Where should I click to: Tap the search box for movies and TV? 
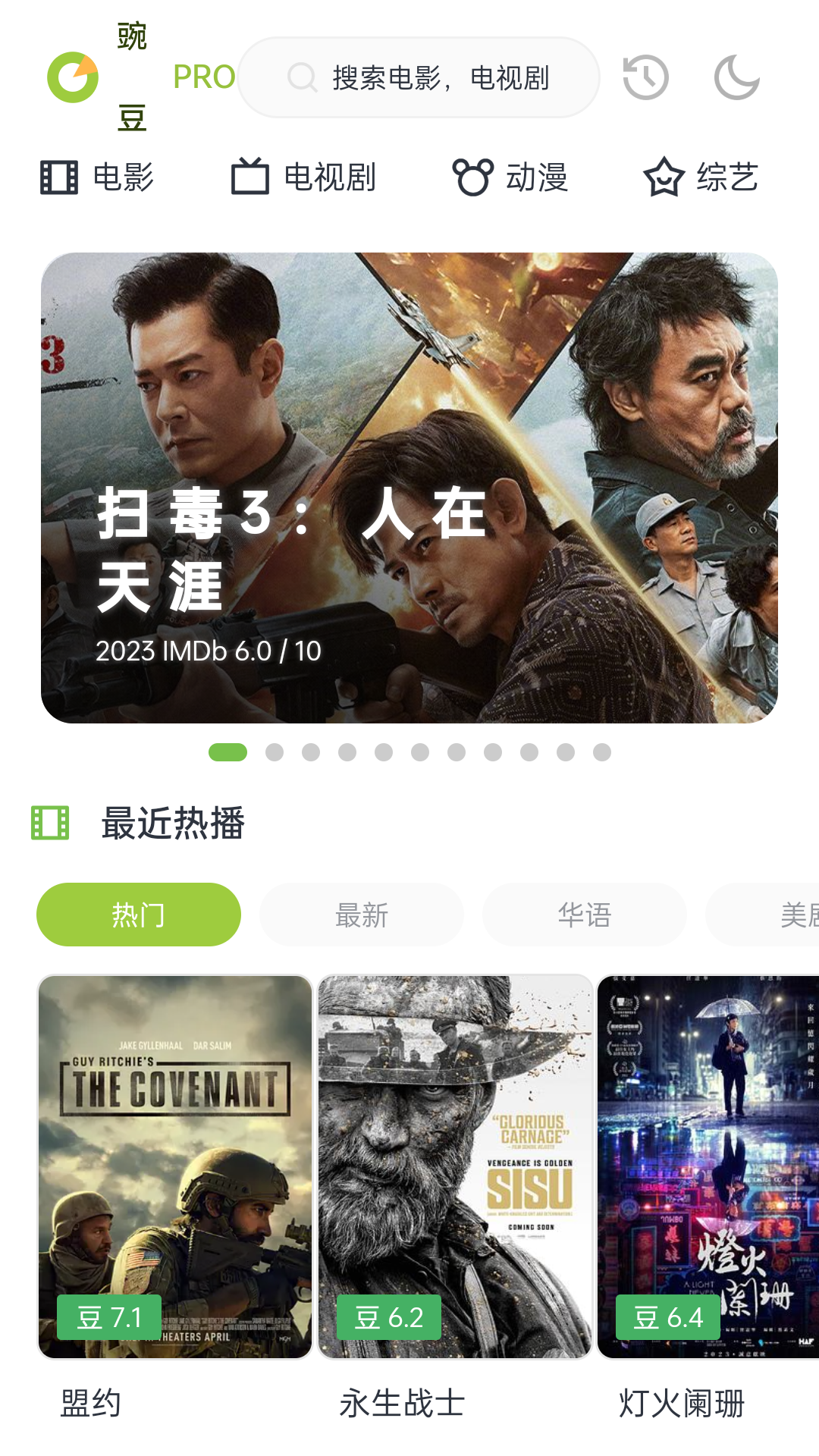419,77
